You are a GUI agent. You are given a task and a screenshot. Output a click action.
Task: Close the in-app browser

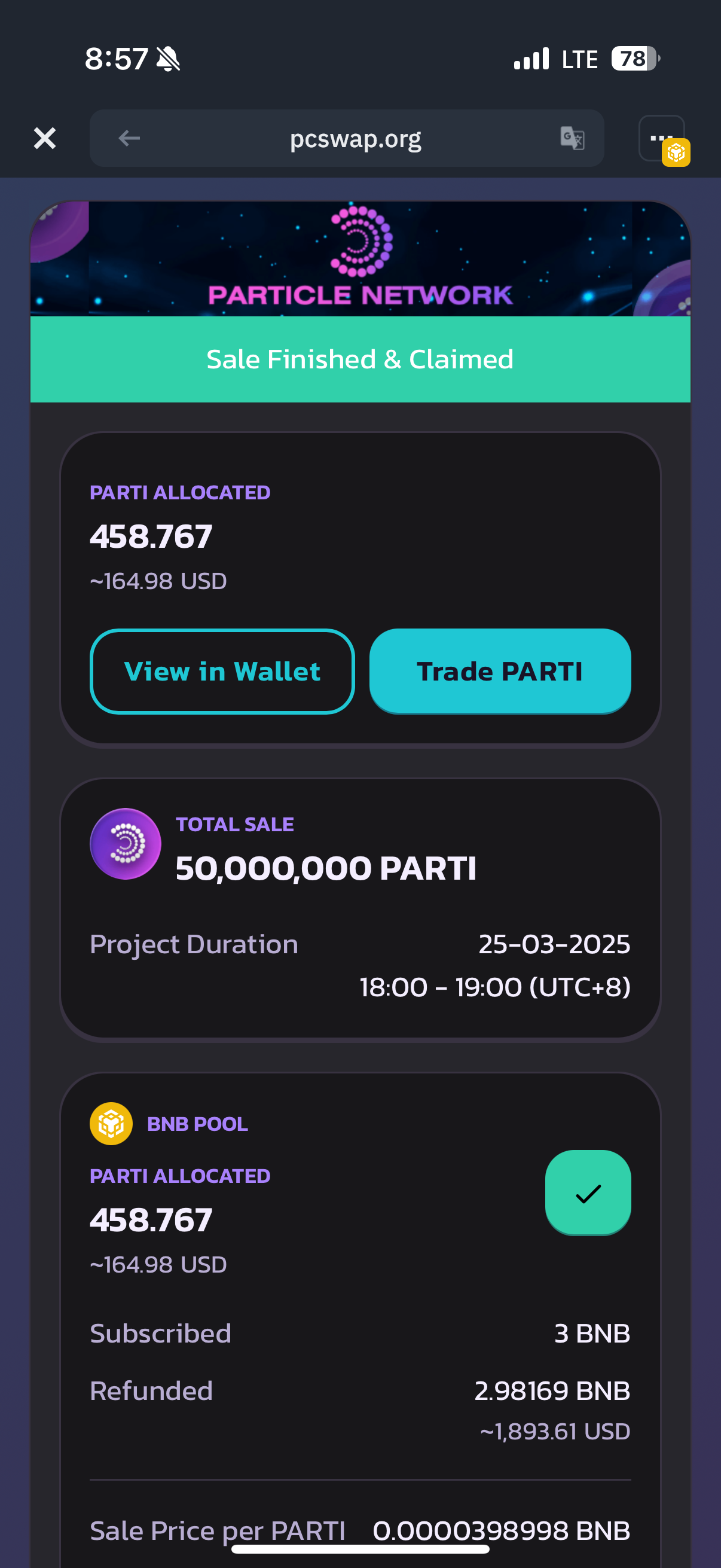[x=44, y=138]
